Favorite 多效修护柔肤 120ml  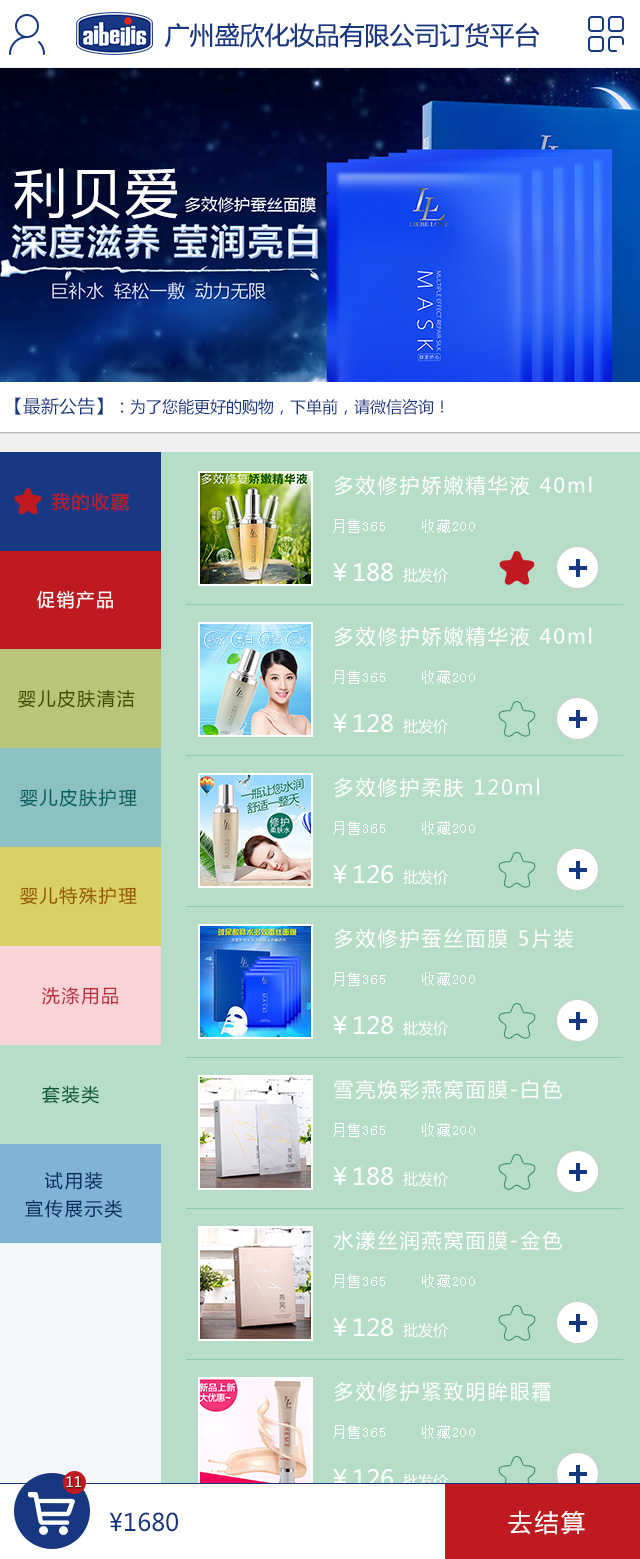[x=517, y=871]
